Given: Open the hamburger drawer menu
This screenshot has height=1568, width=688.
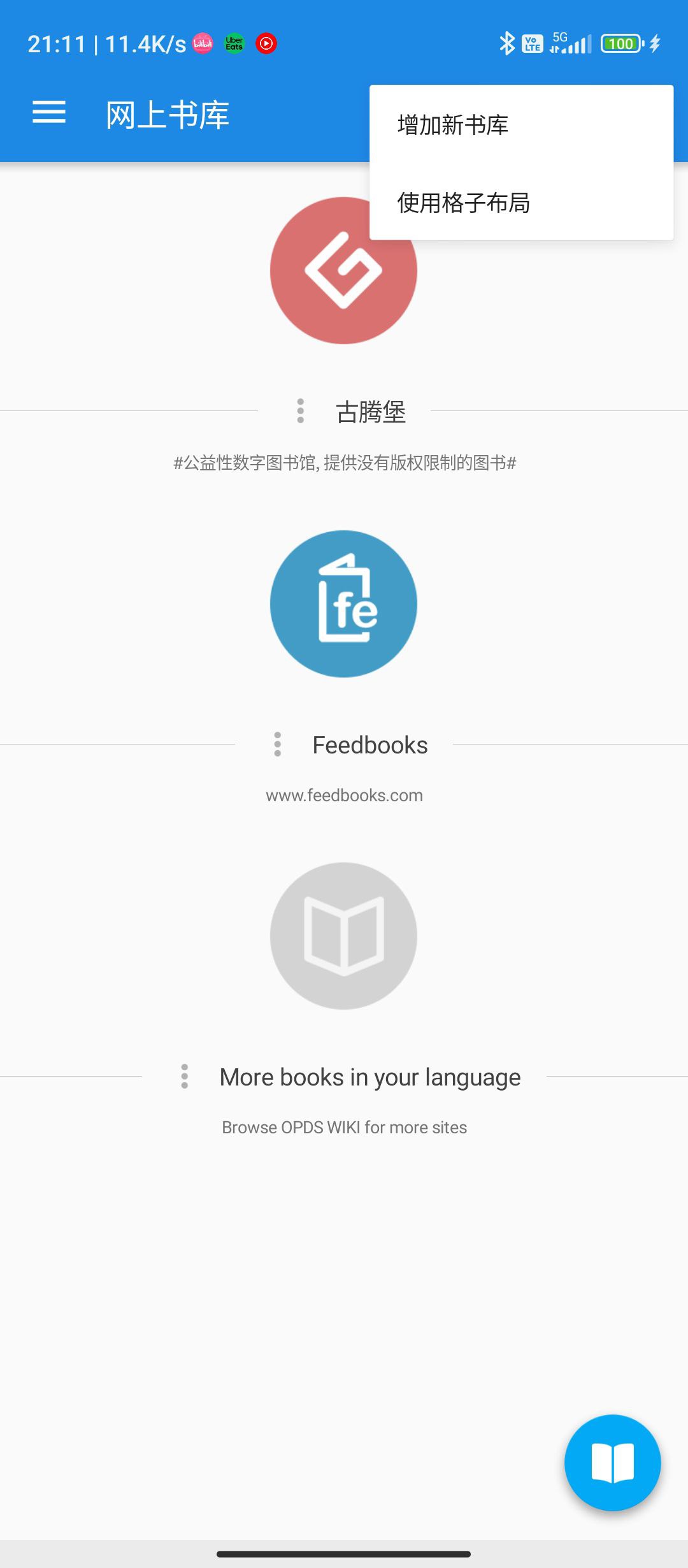Looking at the screenshot, I should pyautogui.click(x=49, y=113).
